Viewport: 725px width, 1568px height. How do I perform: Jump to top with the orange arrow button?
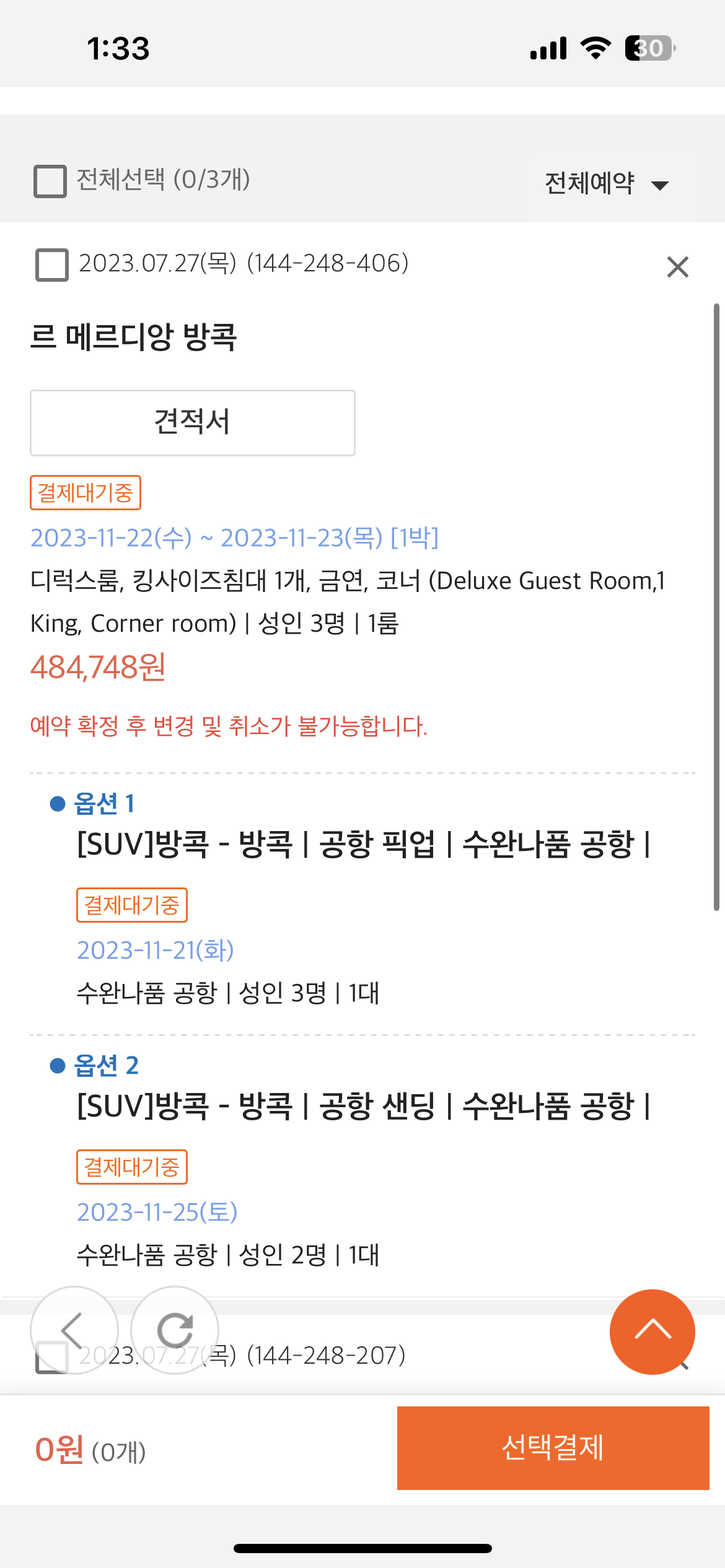(x=652, y=1331)
